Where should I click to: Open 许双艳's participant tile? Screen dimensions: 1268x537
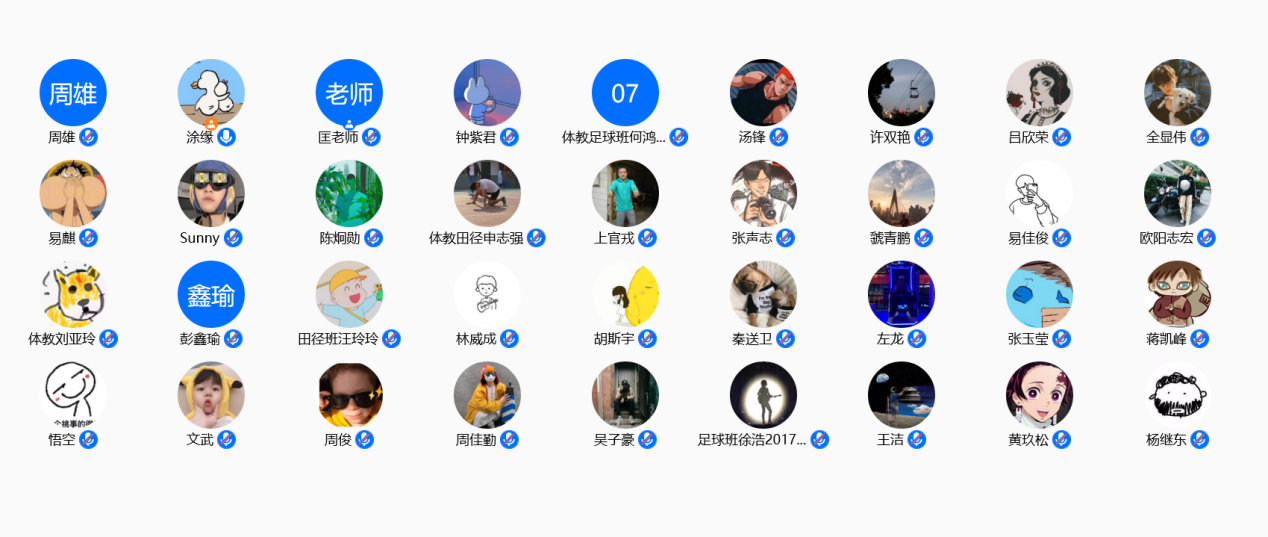901,92
